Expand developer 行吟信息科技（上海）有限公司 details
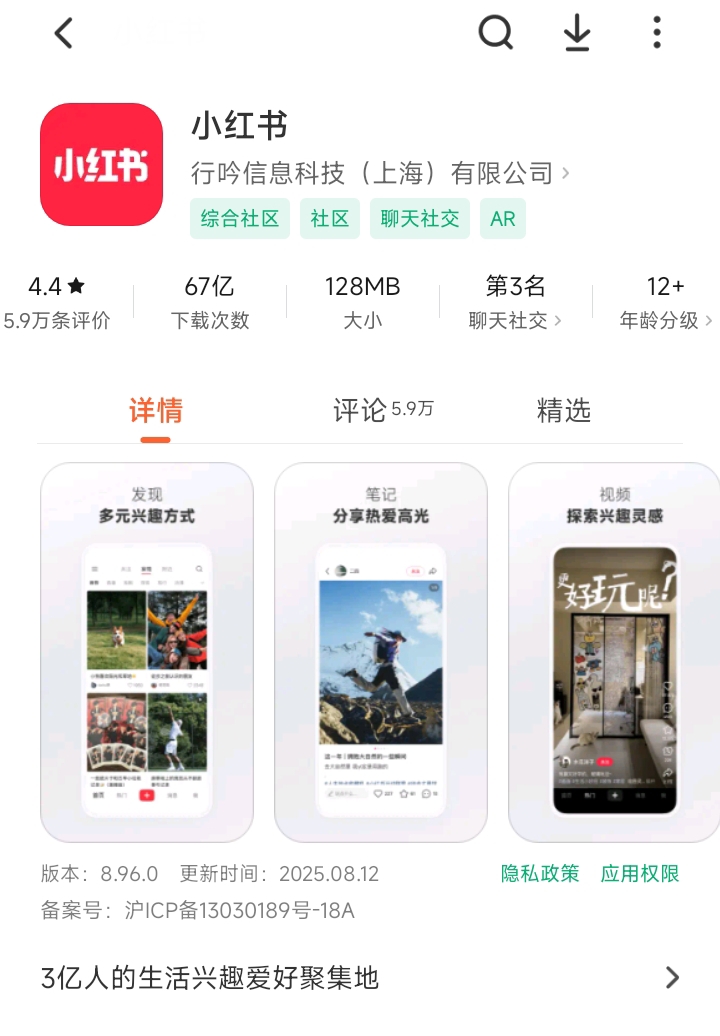 click(375, 173)
